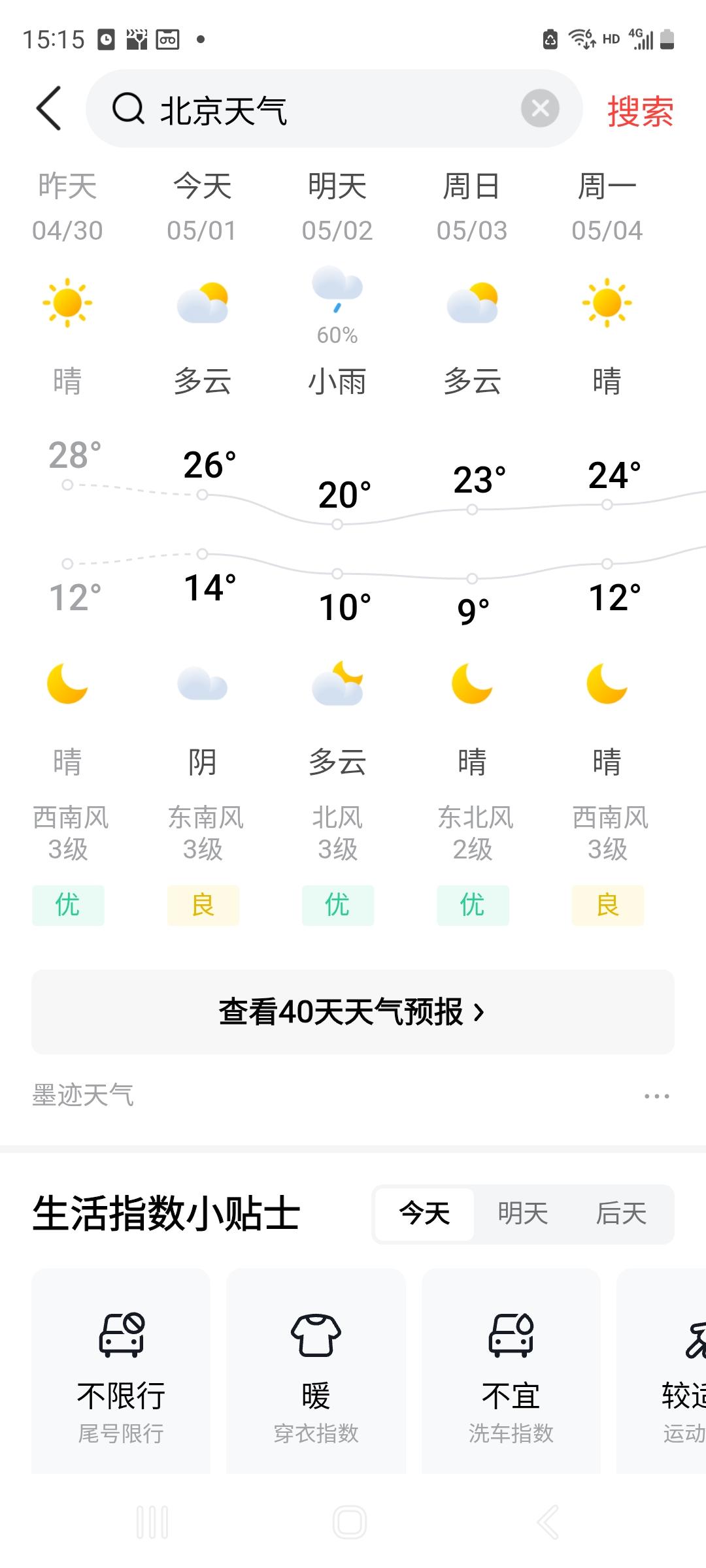Switch life index to 明天
This screenshot has width=706, height=1568.
pos(523,1214)
